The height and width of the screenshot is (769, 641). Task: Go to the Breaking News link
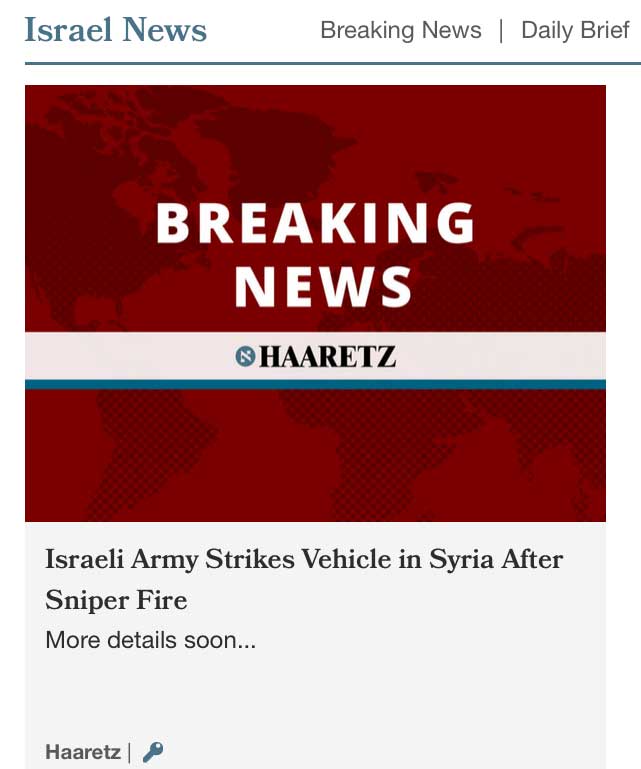pos(400,31)
